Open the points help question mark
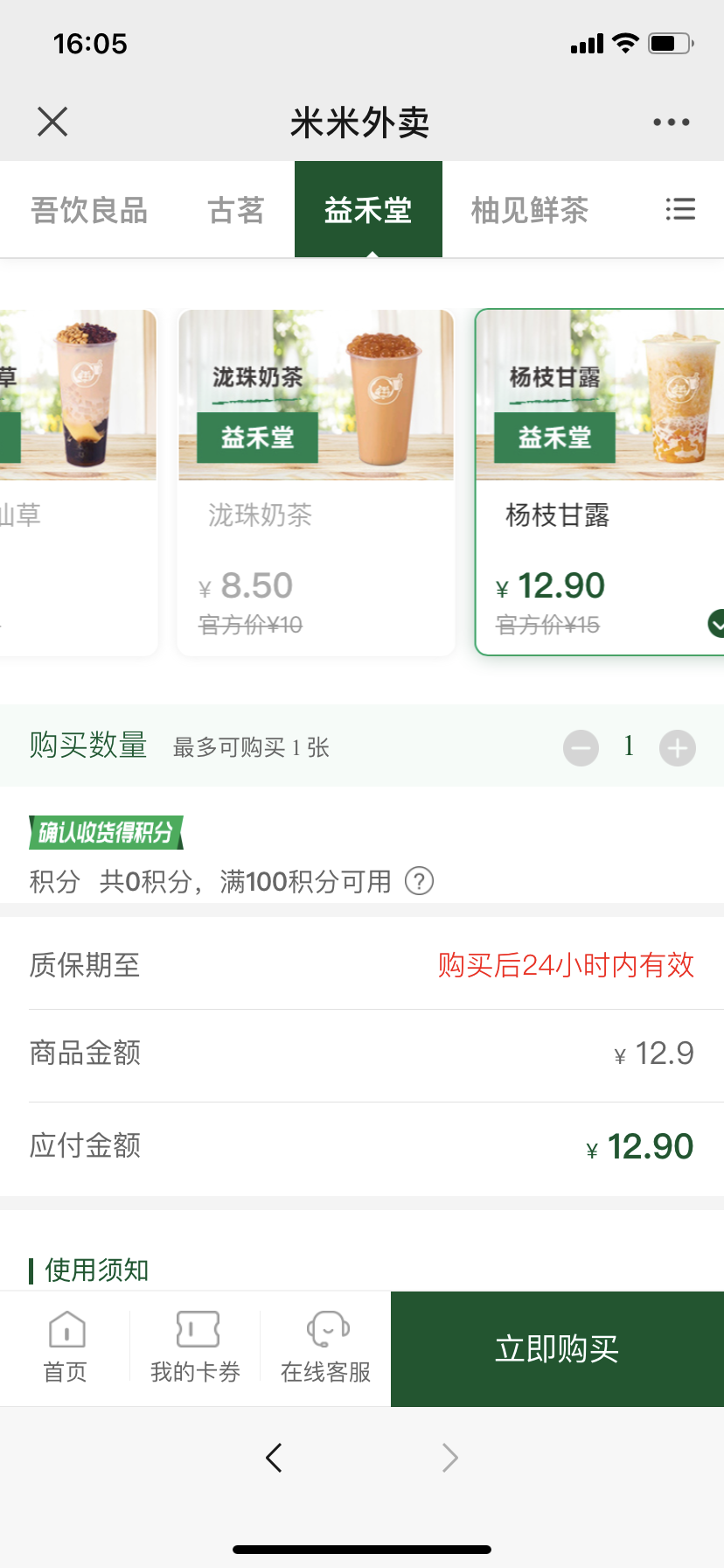Image resolution: width=724 pixels, height=1568 pixels. point(419,881)
